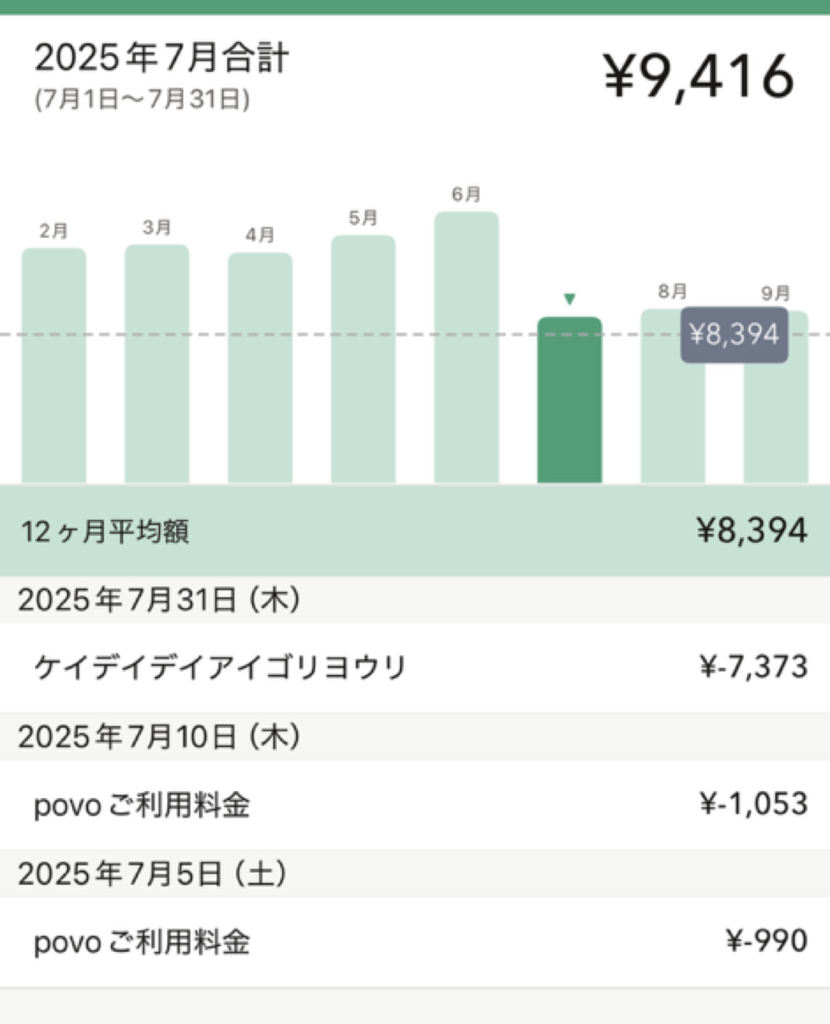Open the ケイデイデイアイゴリヨウリ transaction
This screenshot has width=830, height=1024.
tap(415, 667)
